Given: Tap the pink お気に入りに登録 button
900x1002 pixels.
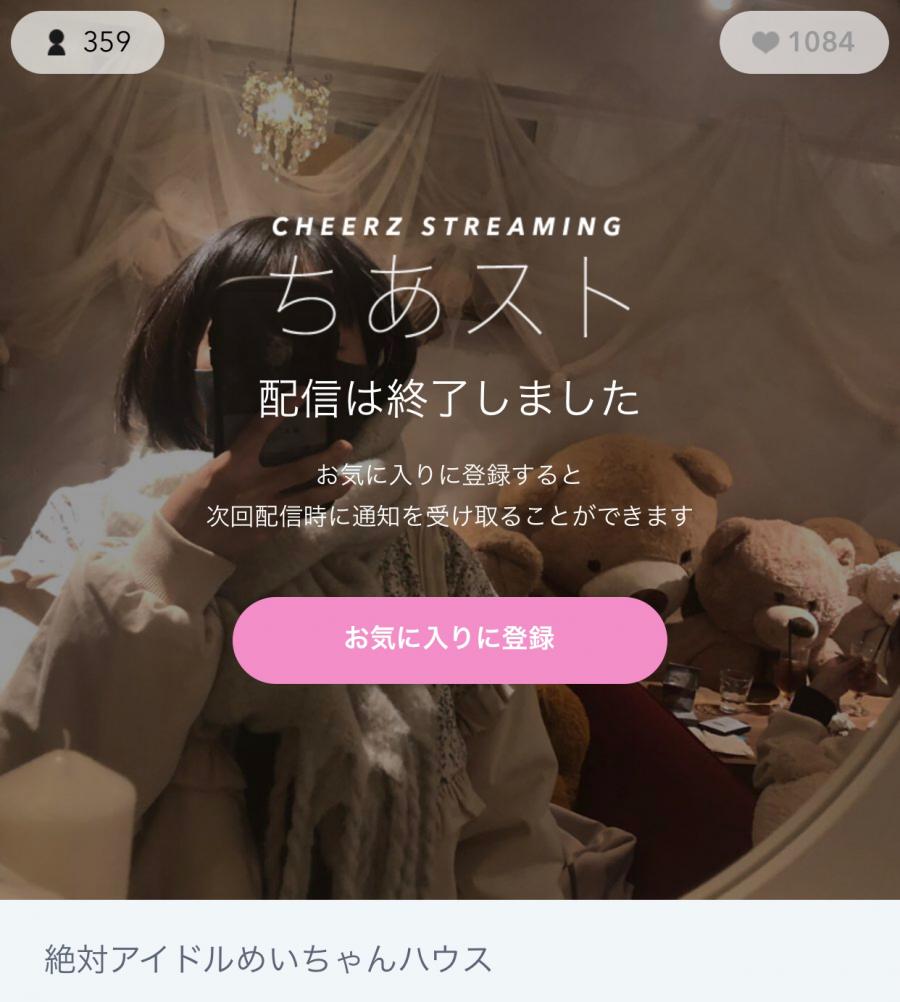Looking at the screenshot, I should point(449,640).
